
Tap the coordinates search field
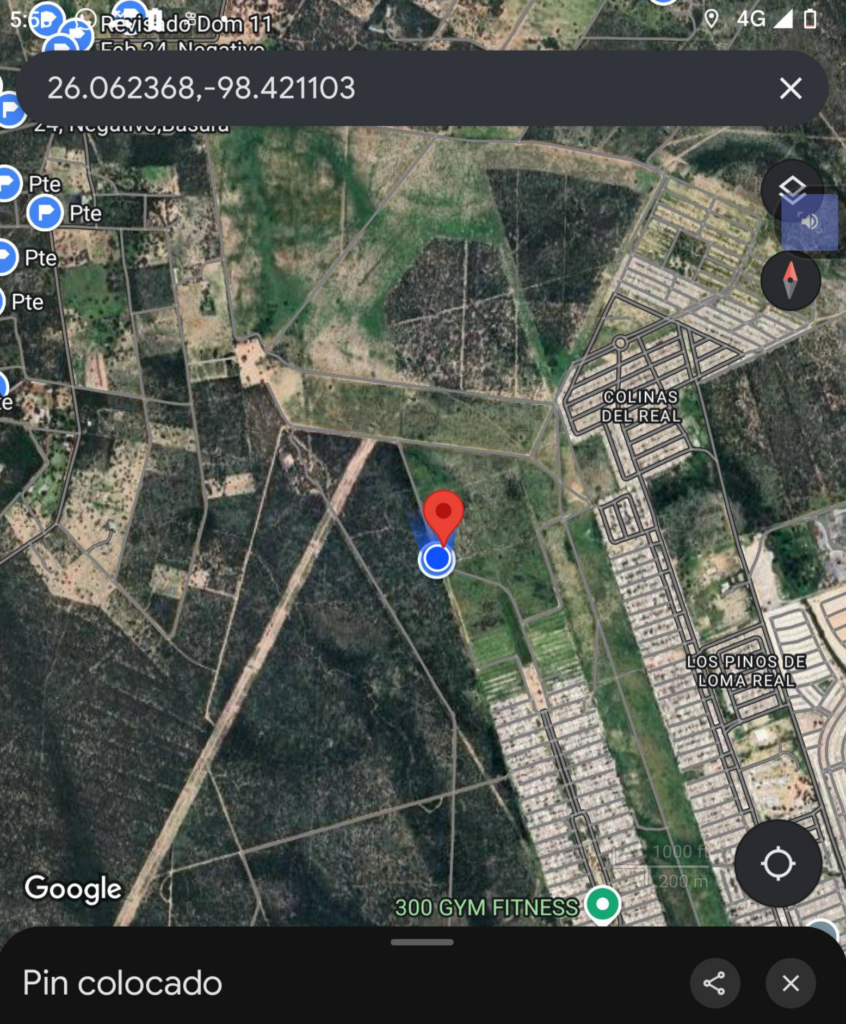point(400,88)
